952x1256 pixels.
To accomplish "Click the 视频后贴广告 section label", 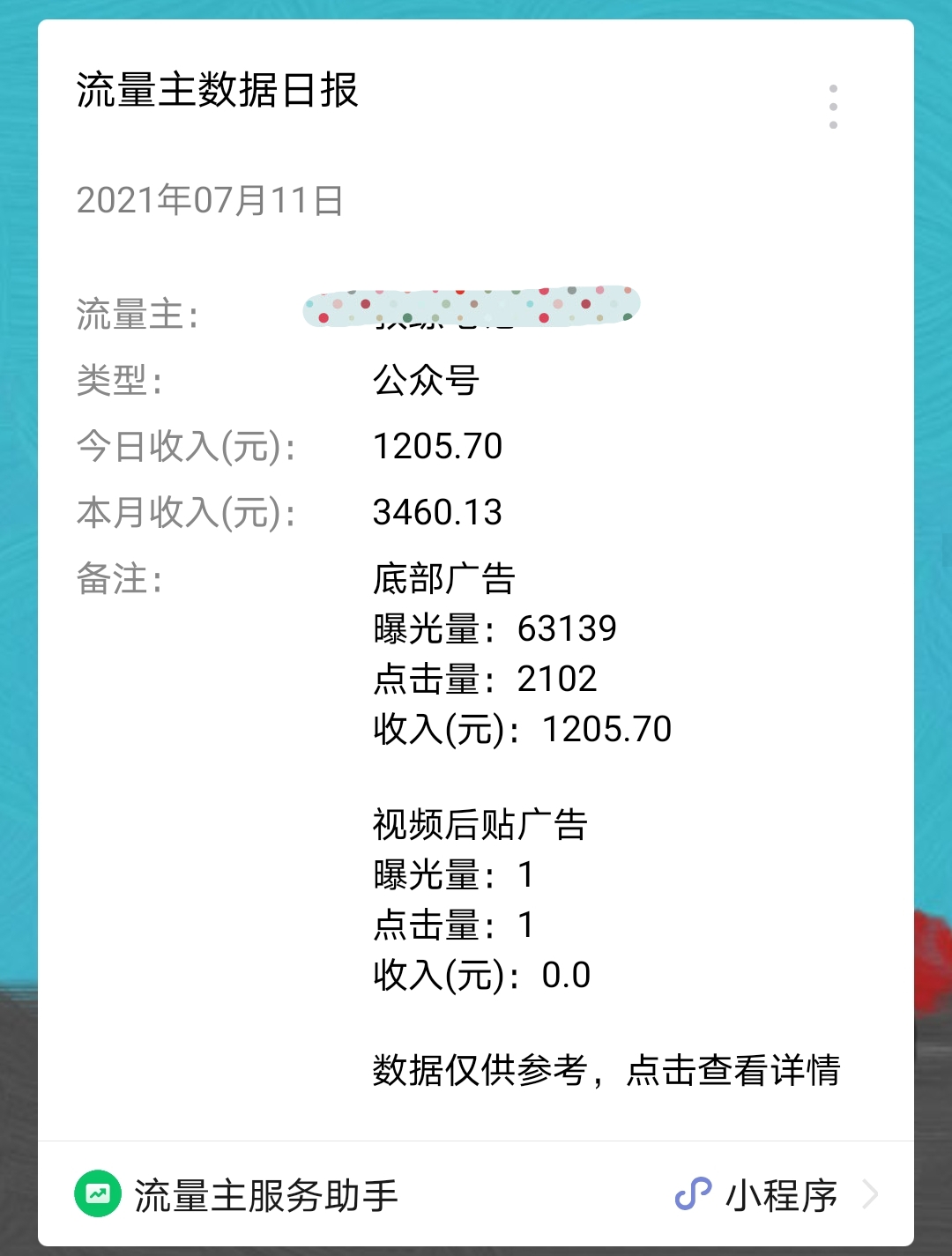I will coord(481,826).
